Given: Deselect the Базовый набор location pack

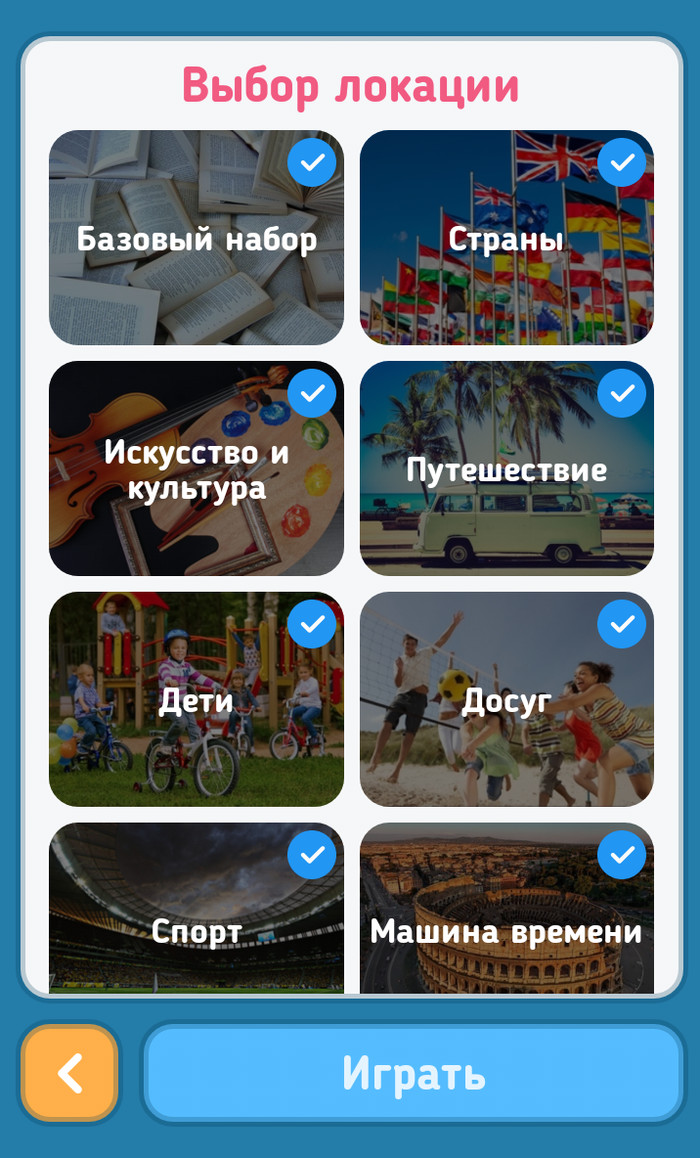Looking at the screenshot, I should [196, 238].
